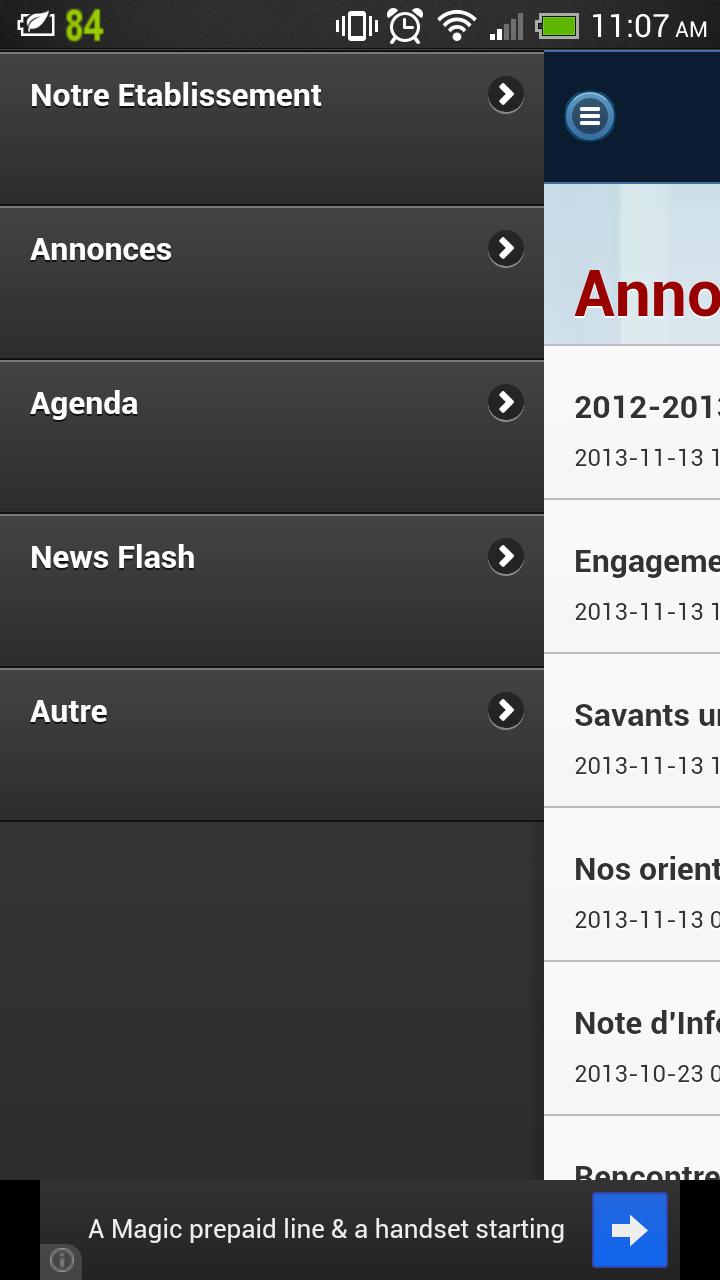720x1280 pixels.
Task: Go to News Flash
Action: tap(270, 590)
